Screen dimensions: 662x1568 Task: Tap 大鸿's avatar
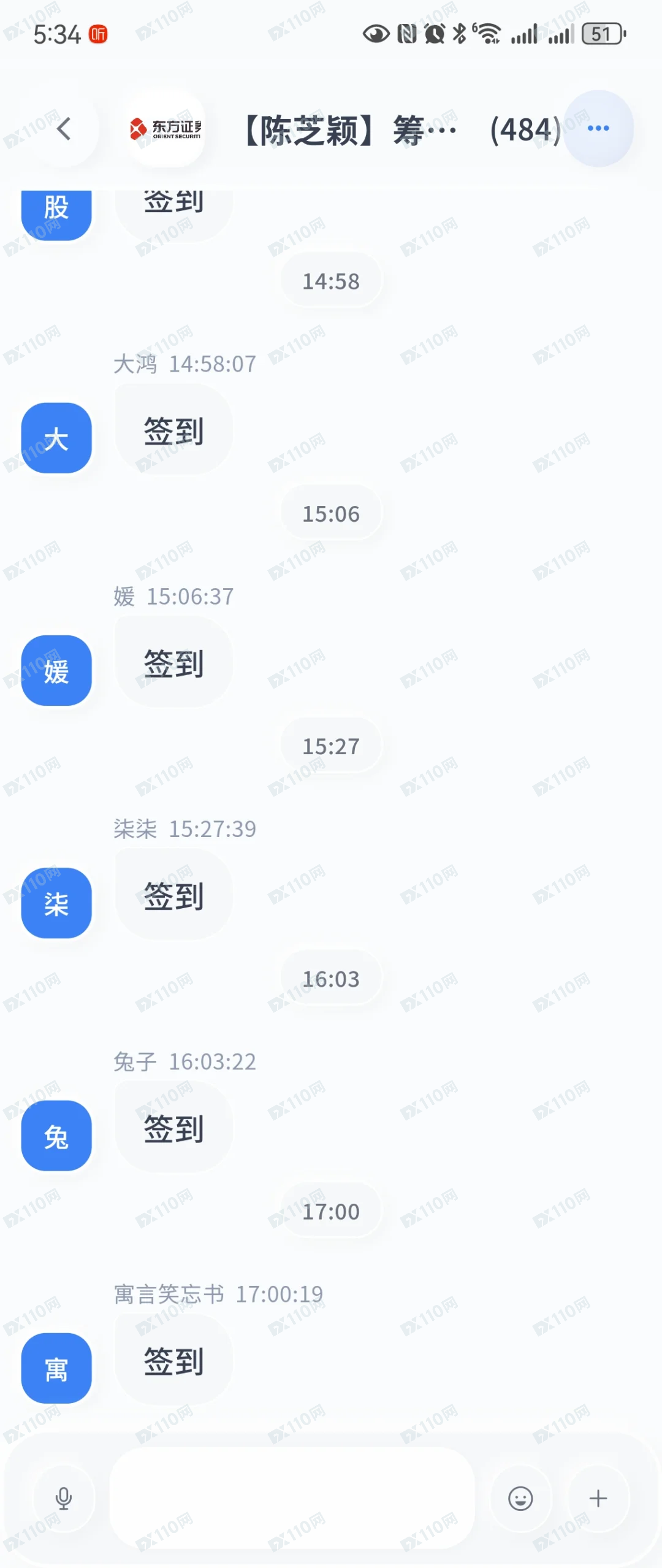coord(56,438)
